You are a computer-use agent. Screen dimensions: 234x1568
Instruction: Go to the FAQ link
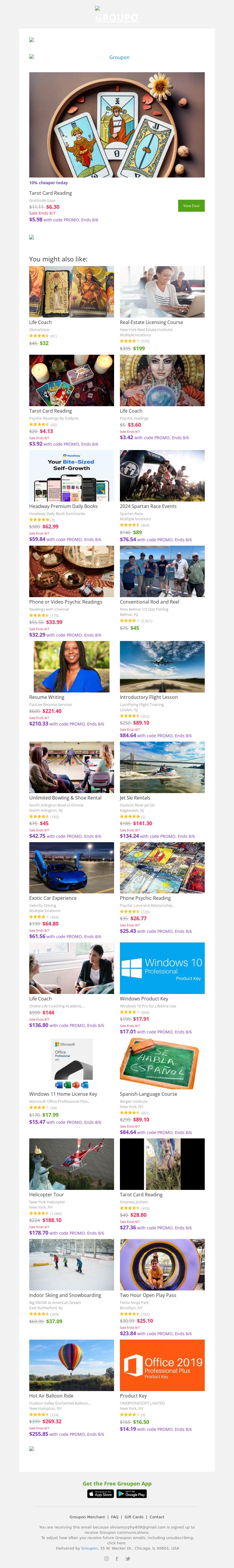click(115, 1517)
